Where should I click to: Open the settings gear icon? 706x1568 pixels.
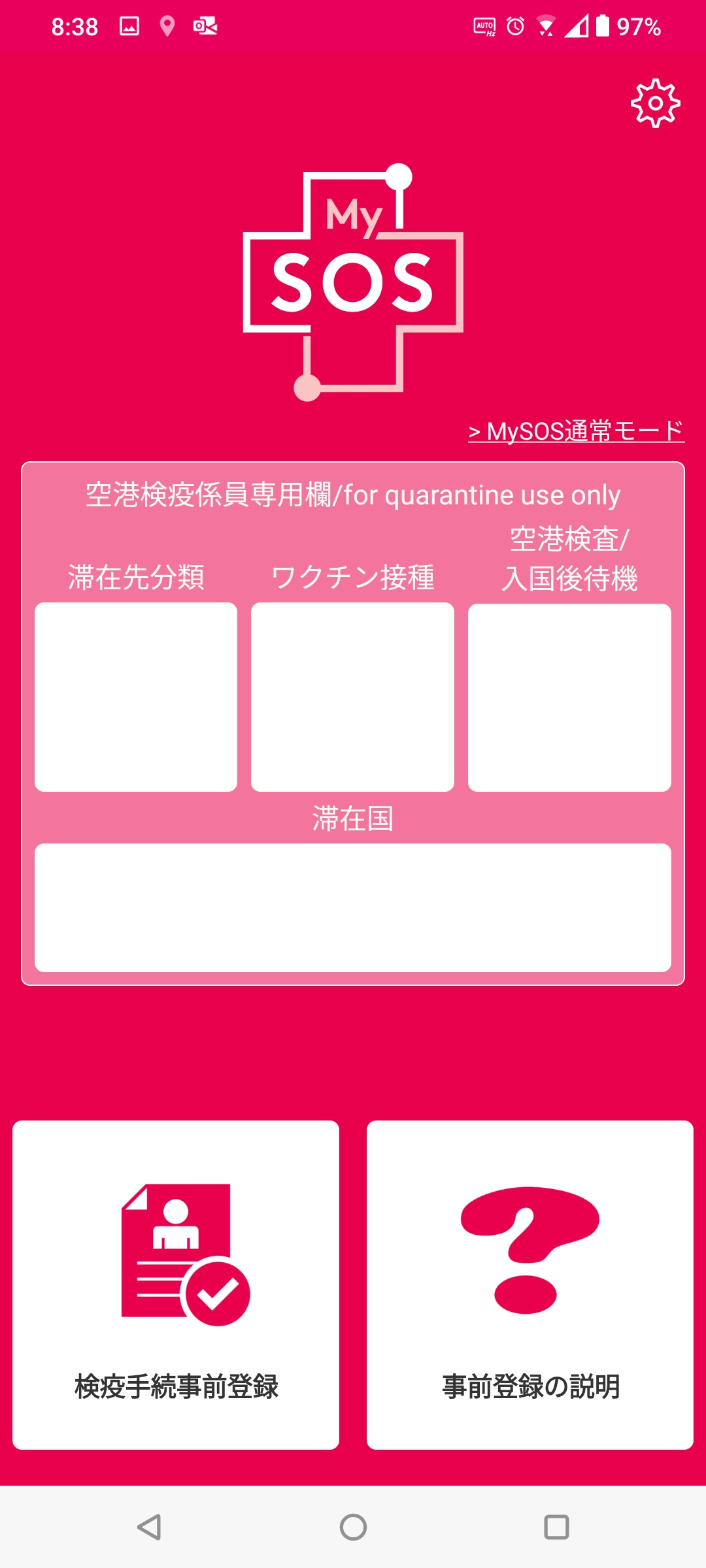pos(655,103)
